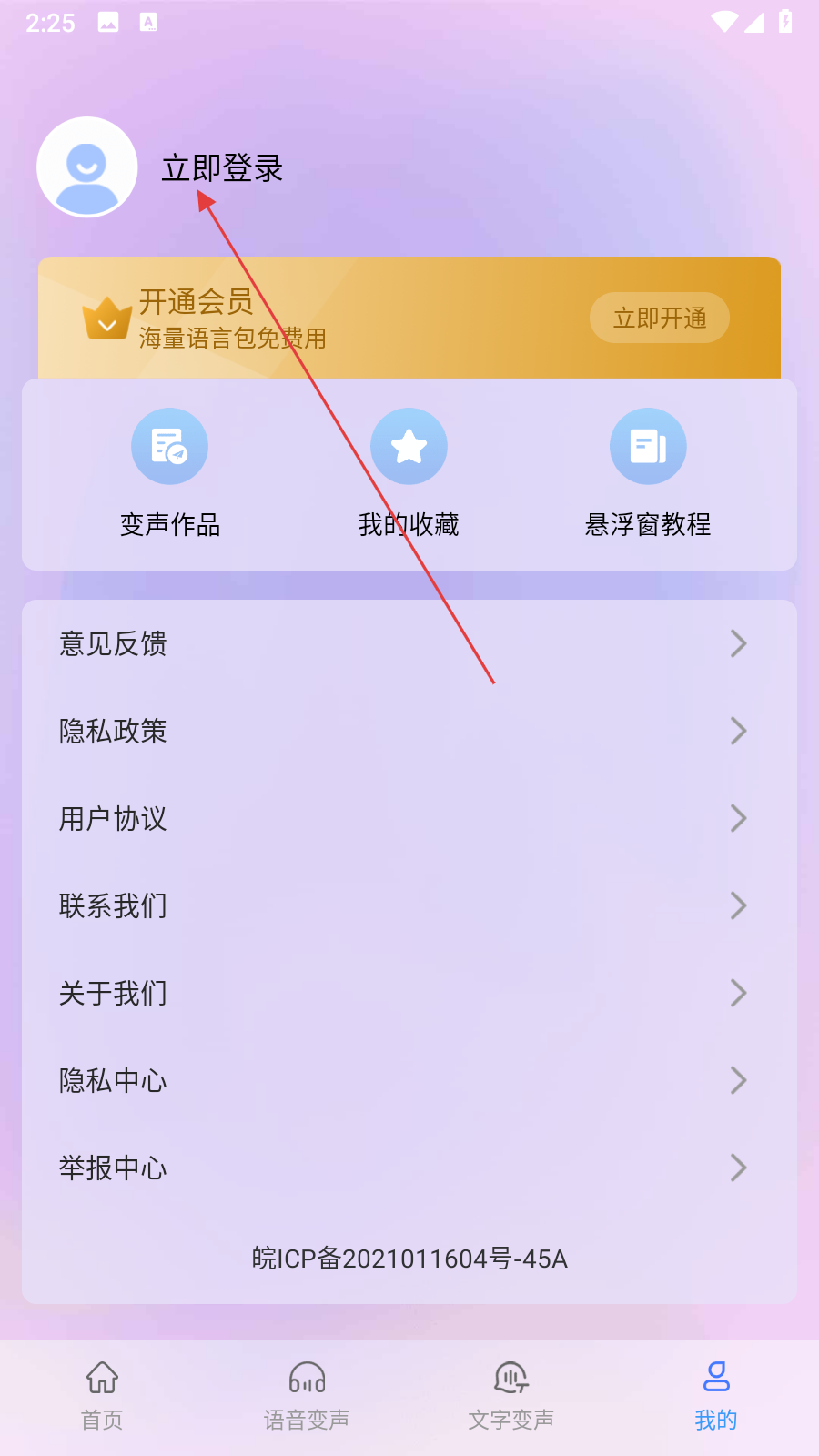
Task: Tap the 立即开通 membership button
Action: coord(659,318)
